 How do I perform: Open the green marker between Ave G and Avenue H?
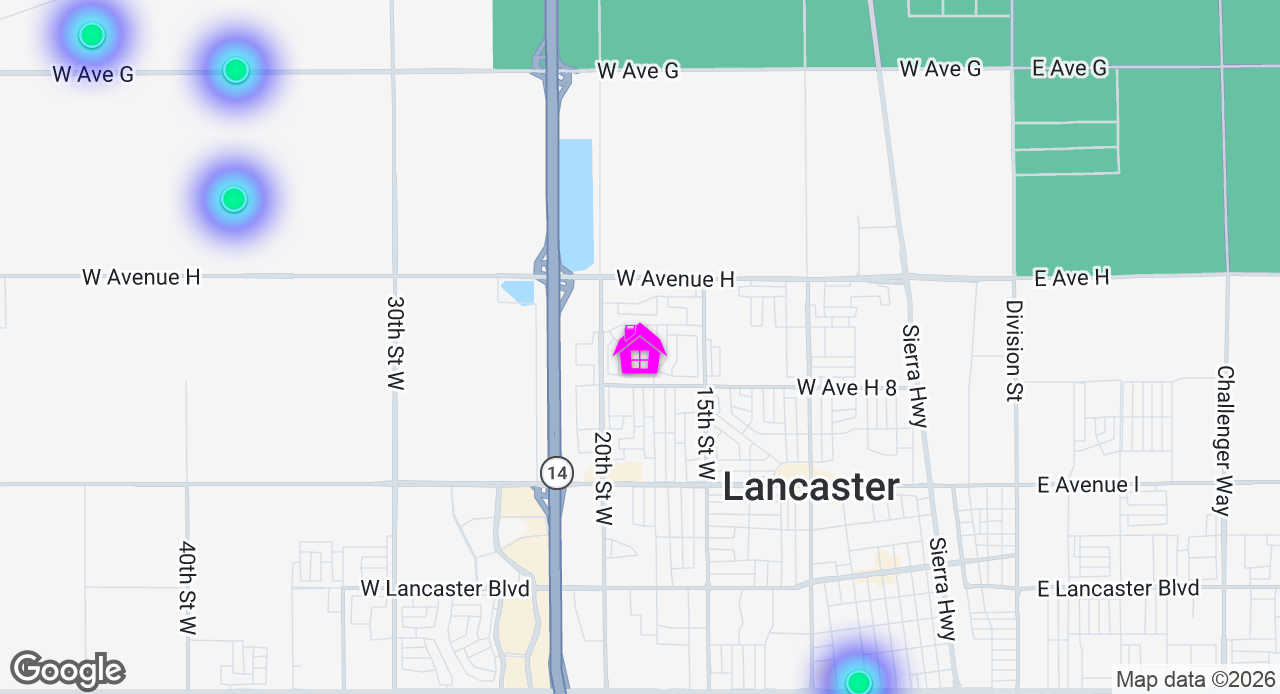point(233,199)
